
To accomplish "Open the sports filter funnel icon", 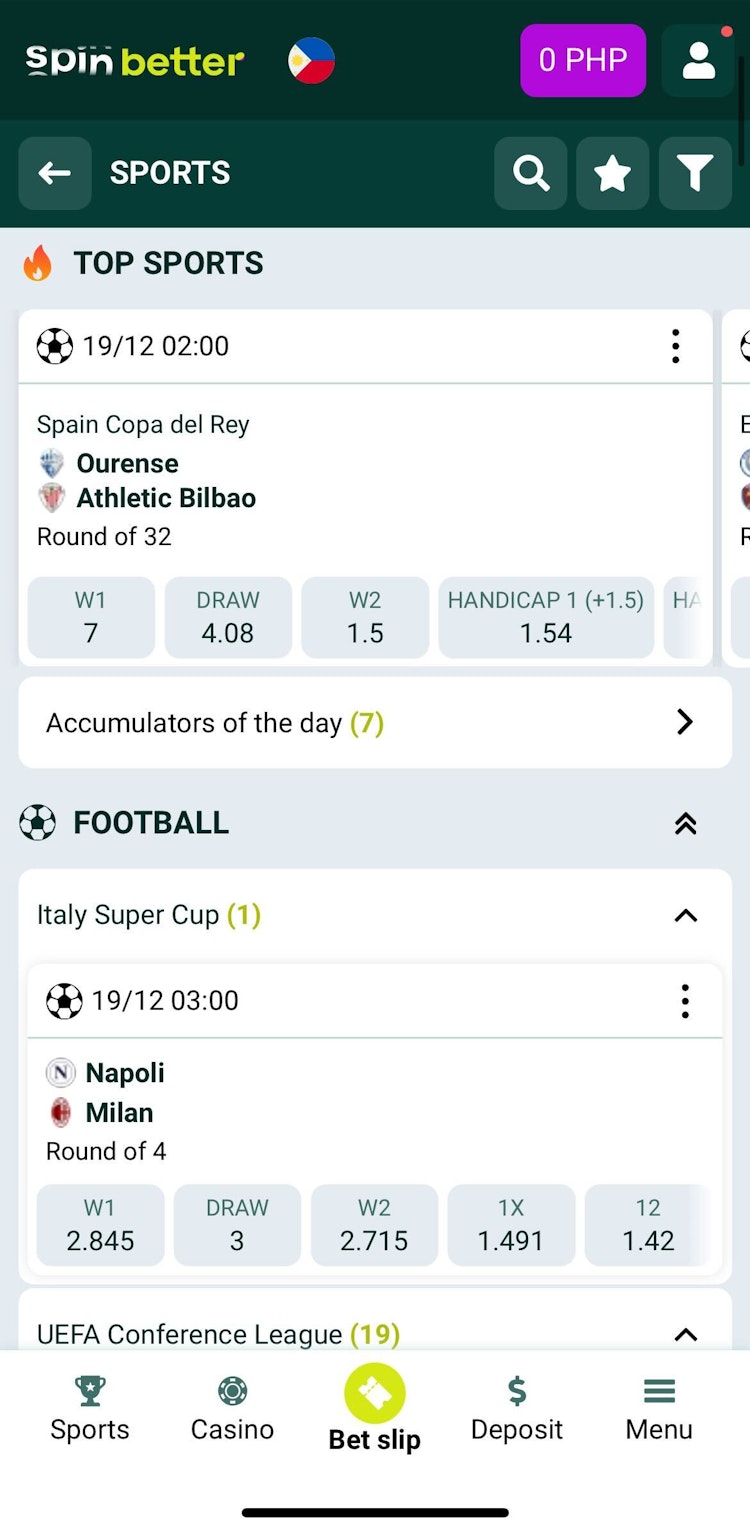I will click(x=694, y=173).
